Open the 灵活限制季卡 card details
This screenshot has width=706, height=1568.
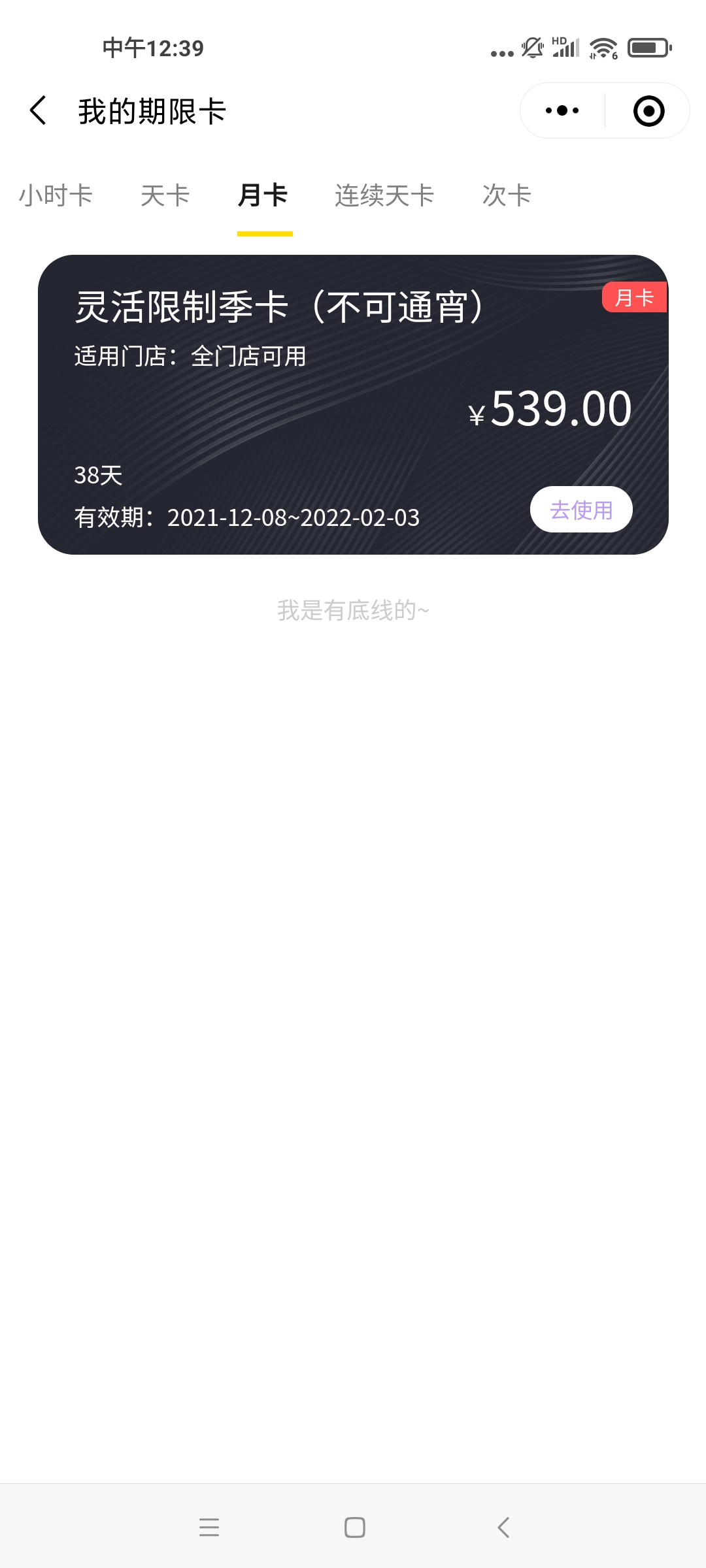353,404
